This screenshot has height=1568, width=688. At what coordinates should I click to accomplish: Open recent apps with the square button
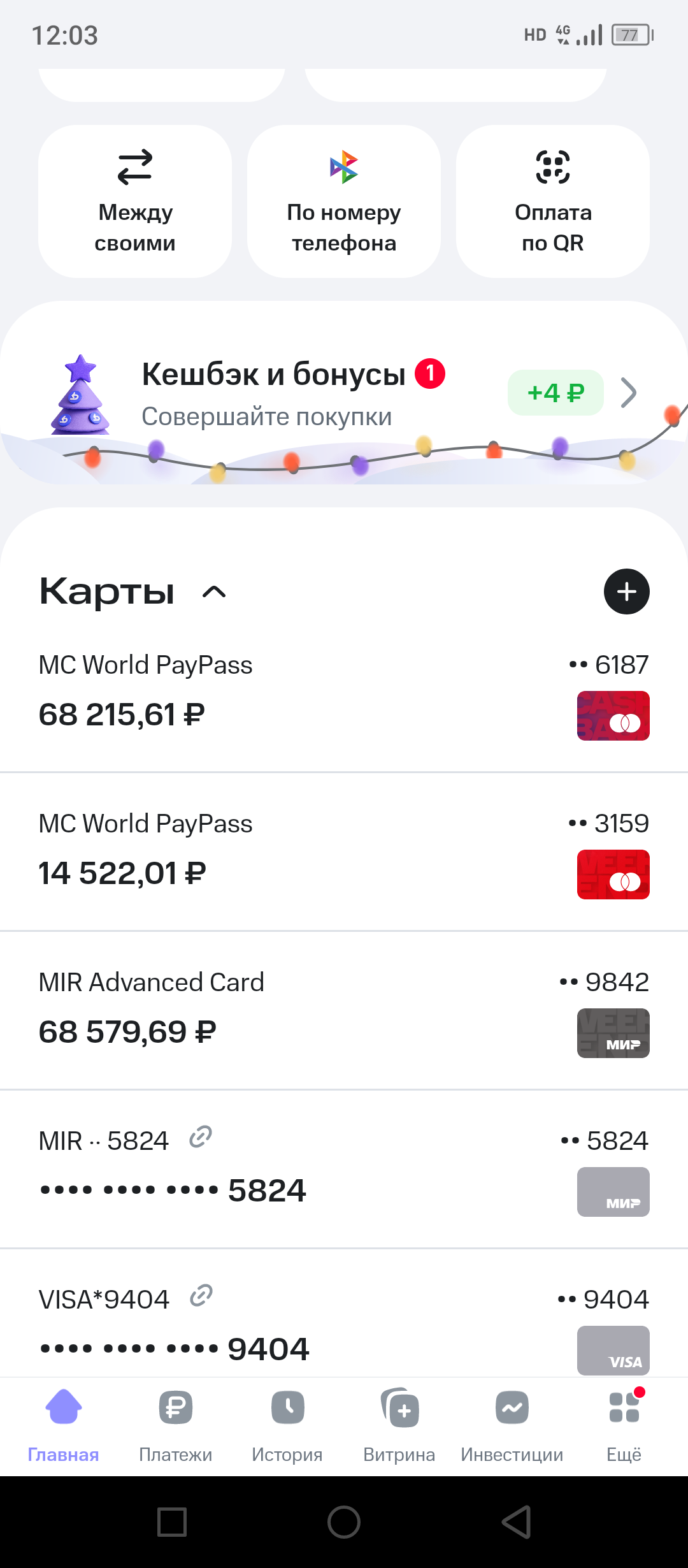172,1522
